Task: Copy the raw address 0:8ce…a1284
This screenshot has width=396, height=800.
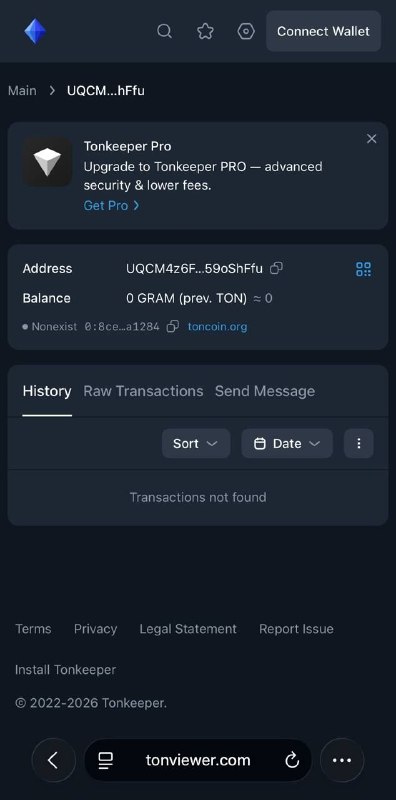Action: click(x=173, y=327)
